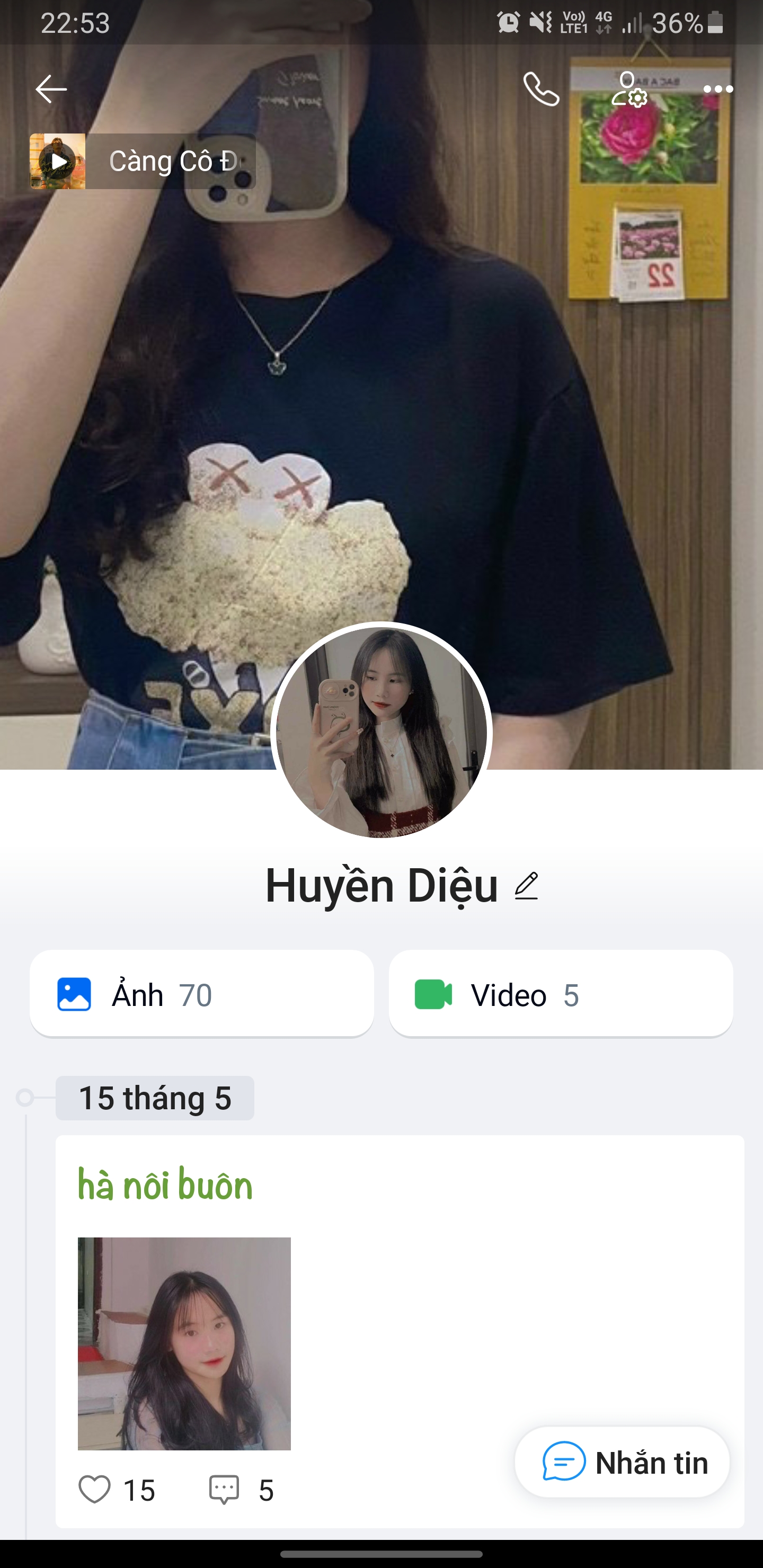Open the Video section with 5 videos
The height and width of the screenshot is (1568, 763).
(x=560, y=995)
